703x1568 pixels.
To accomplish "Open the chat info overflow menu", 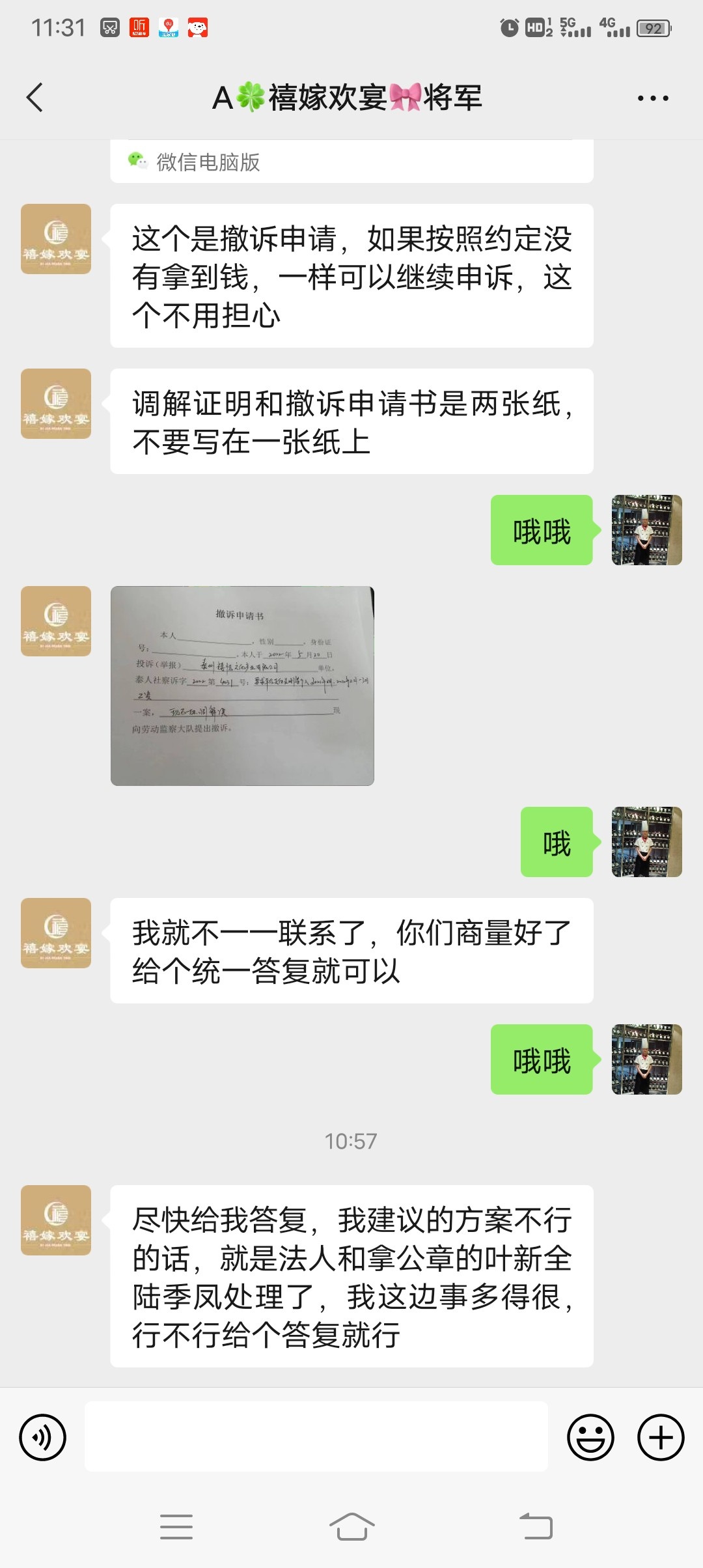I will (x=652, y=98).
